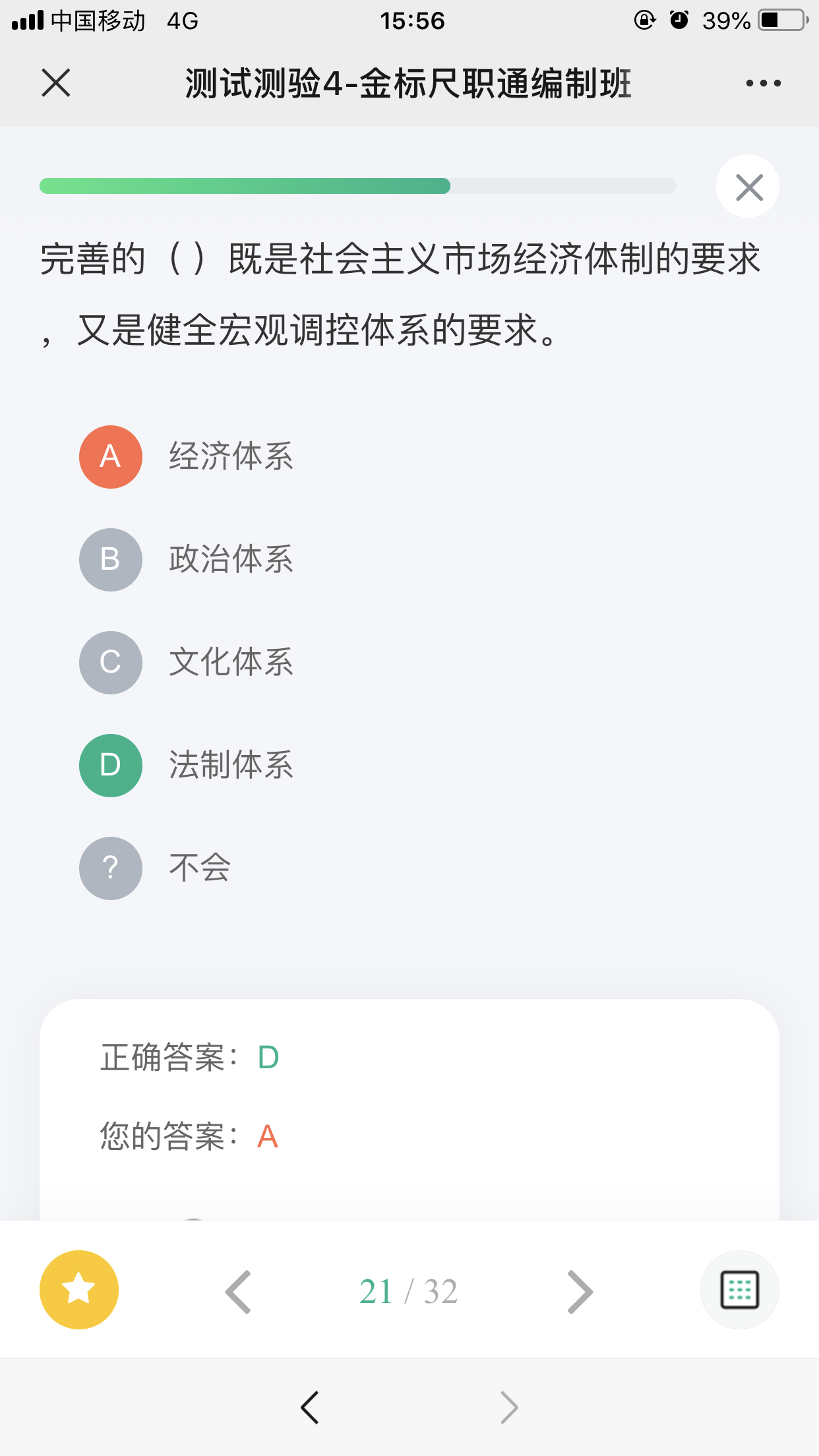
Task: Open the three-dot more options menu
Action: (x=763, y=83)
